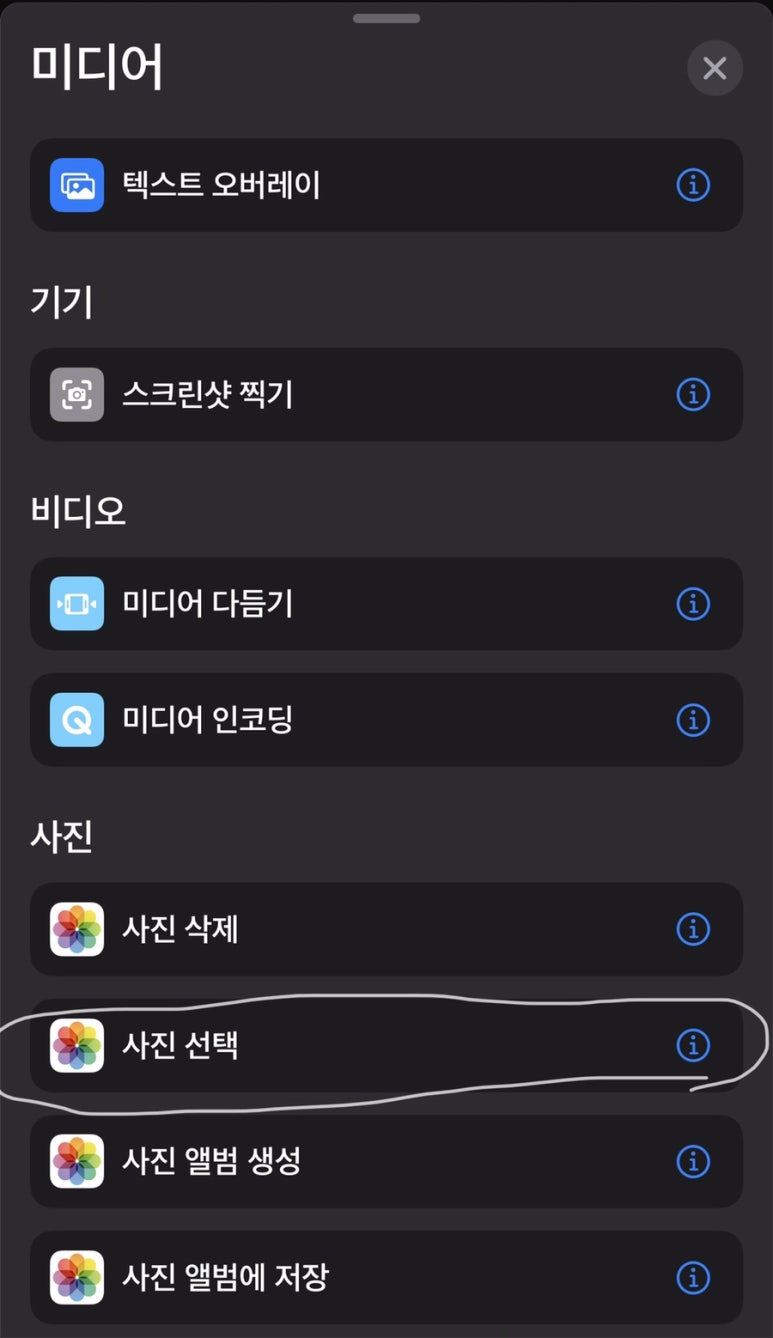Screen dimensions: 773x1338
Task: View details of 미디어 다듬기
Action: point(693,604)
